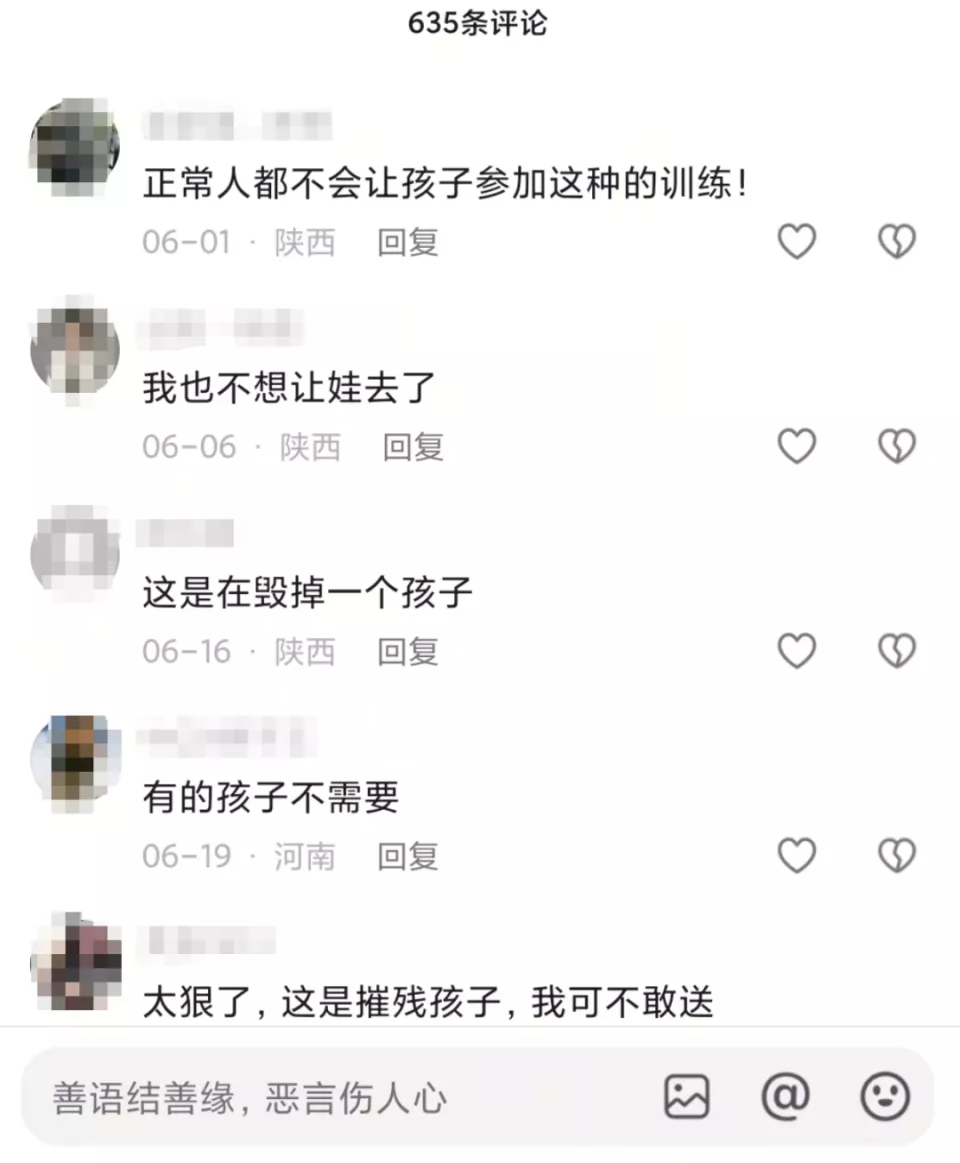Dislike the comment '我也不想让娃去了'
Image resolution: width=960 pixels, height=1163 pixels.
coord(897,447)
